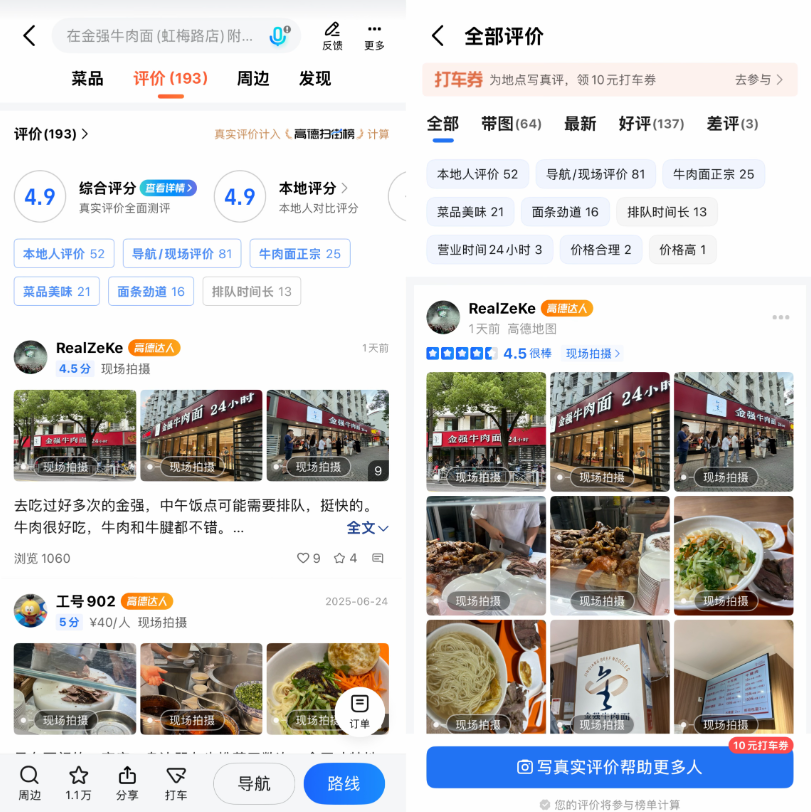The width and height of the screenshot is (811, 812).
Task: Tap the voice search microphone icon
Action: (x=277, y=36)
